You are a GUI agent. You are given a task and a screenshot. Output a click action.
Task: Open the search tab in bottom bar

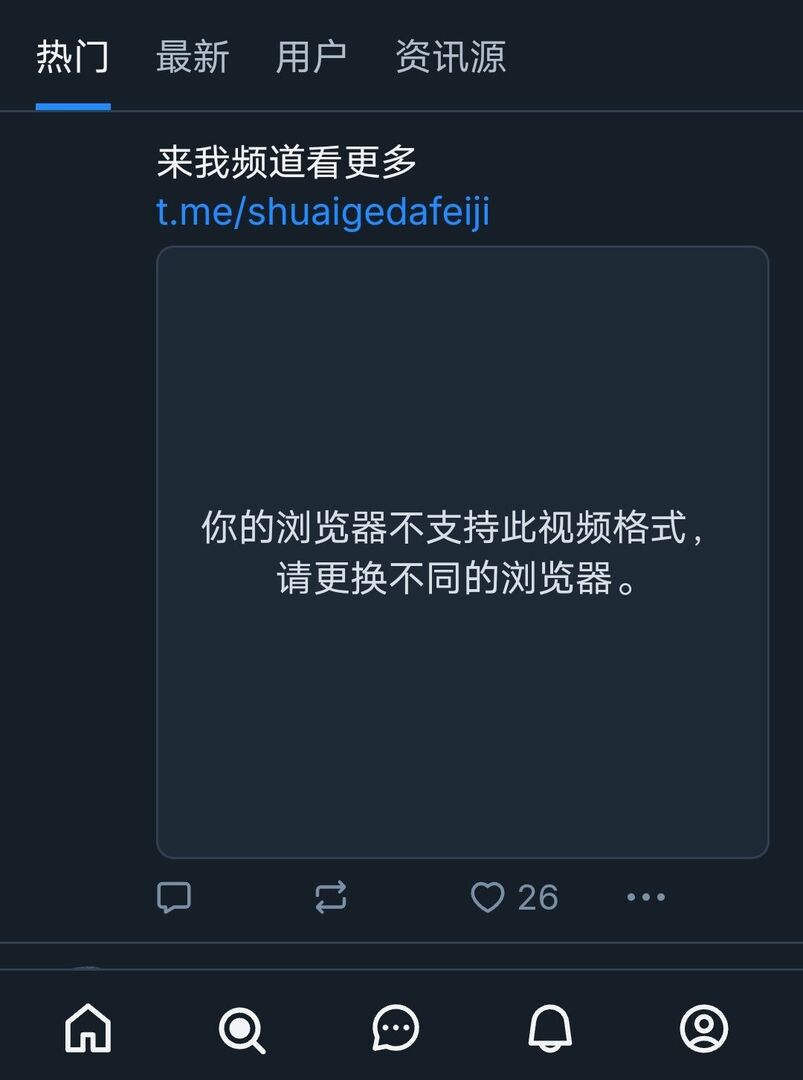pyautogui.click(x=242, y=1027)
